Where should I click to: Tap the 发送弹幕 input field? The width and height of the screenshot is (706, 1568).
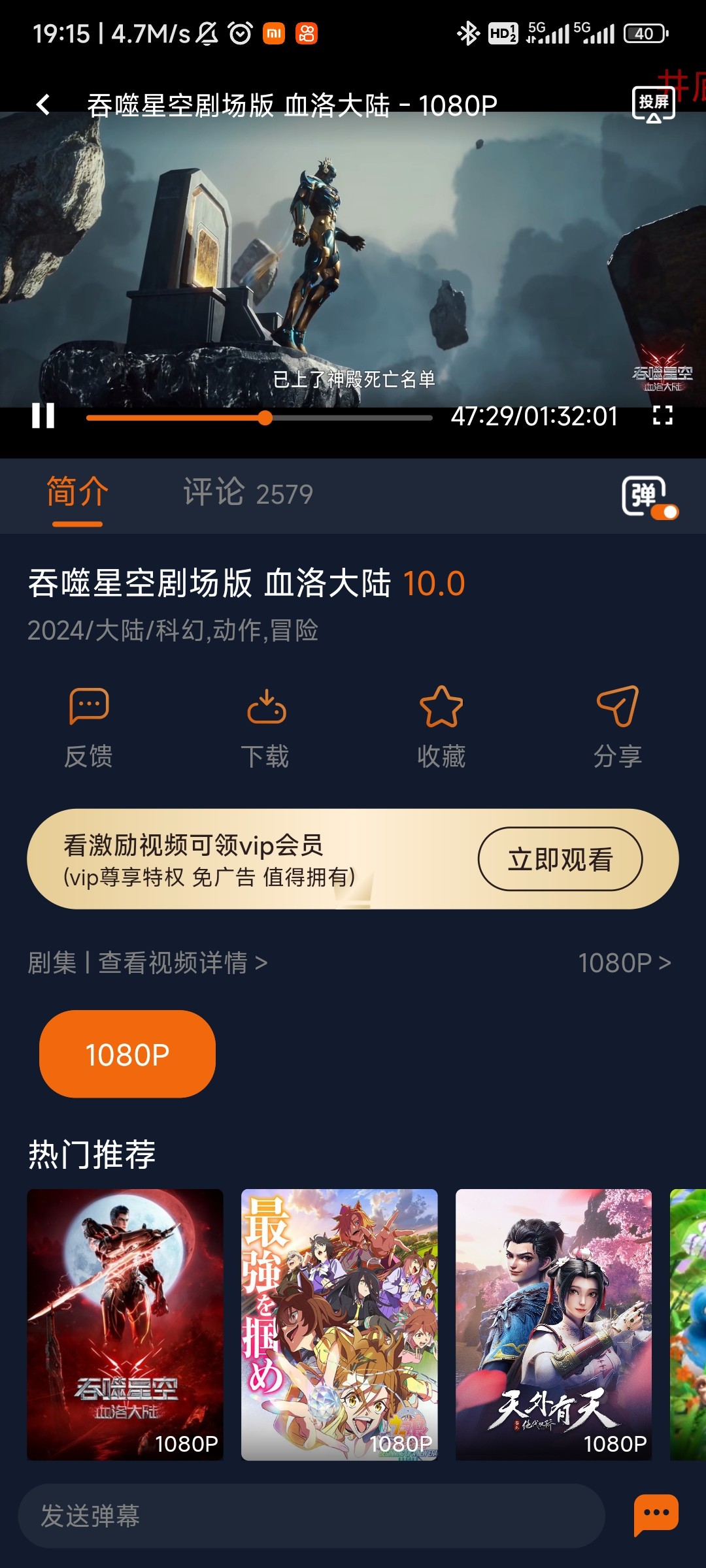(311, 1516)
